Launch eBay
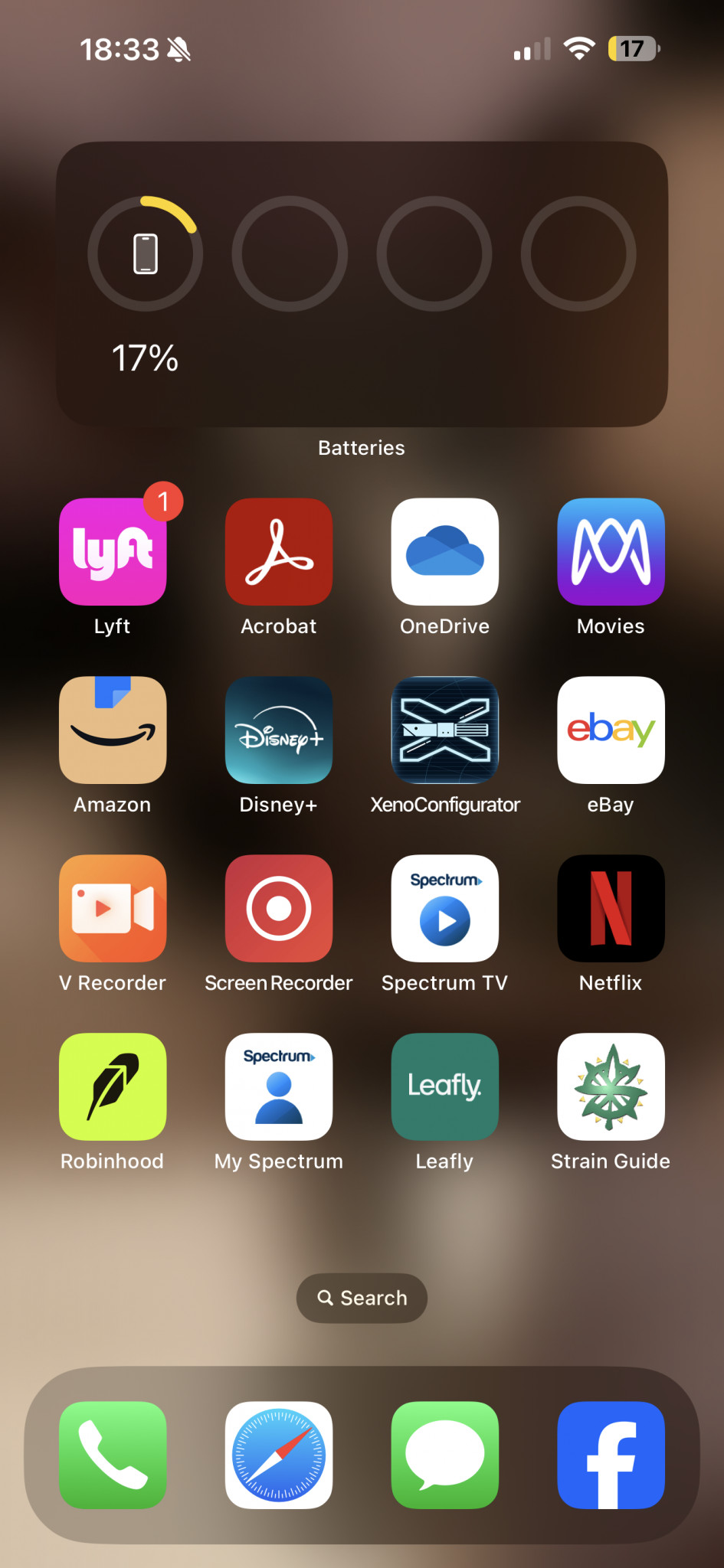This screenshot has height=1568, width=724. [x=611, y=730]
